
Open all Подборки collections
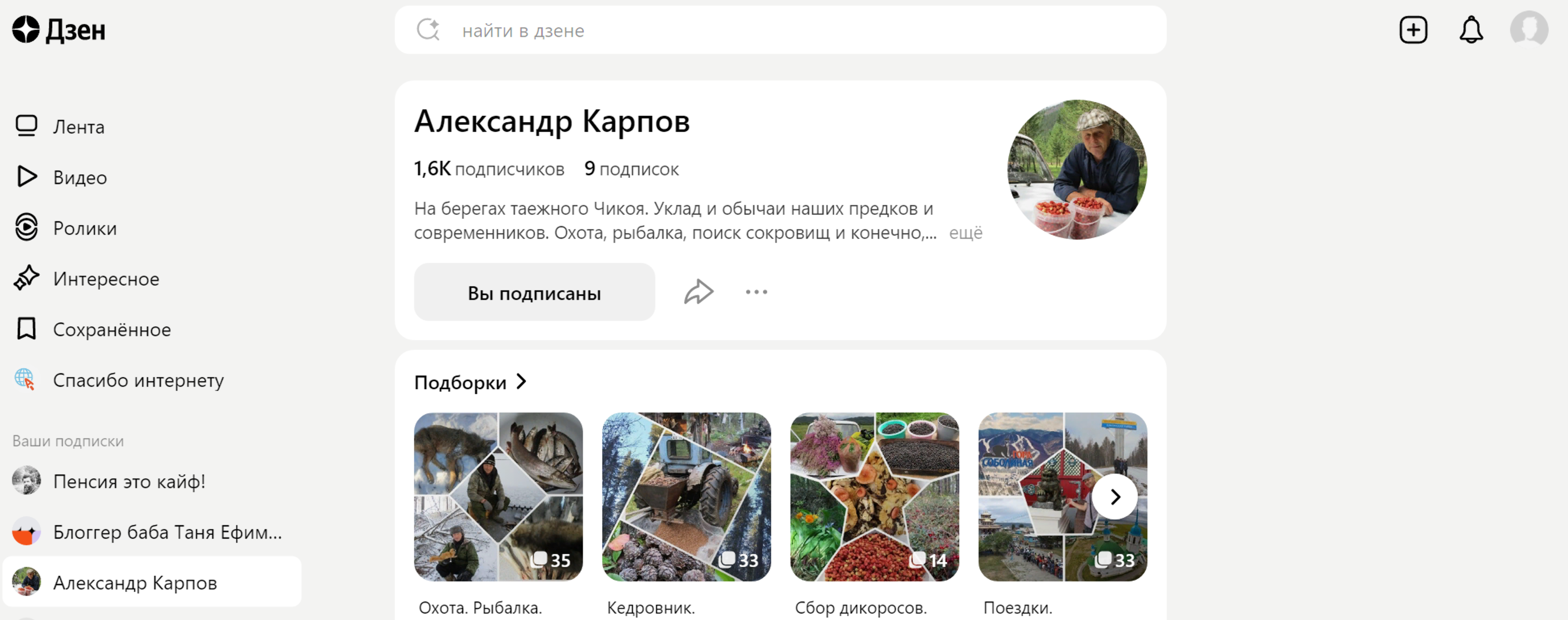coord(470,382)
